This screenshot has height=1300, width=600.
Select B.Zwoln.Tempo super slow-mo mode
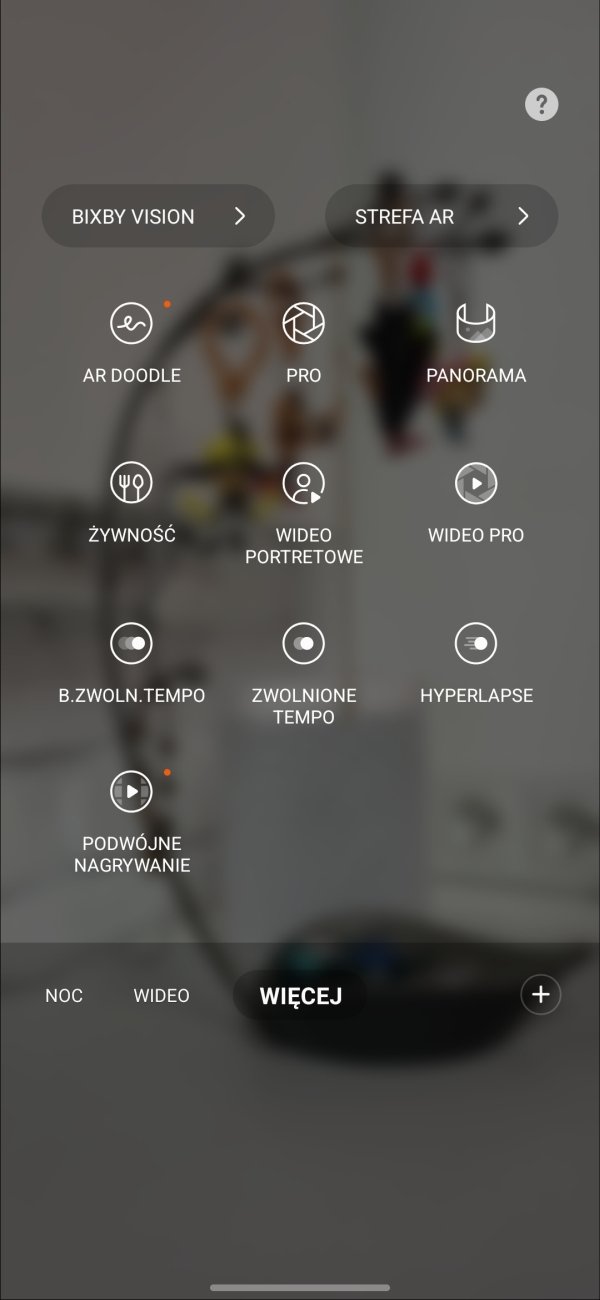coord(132,663)
